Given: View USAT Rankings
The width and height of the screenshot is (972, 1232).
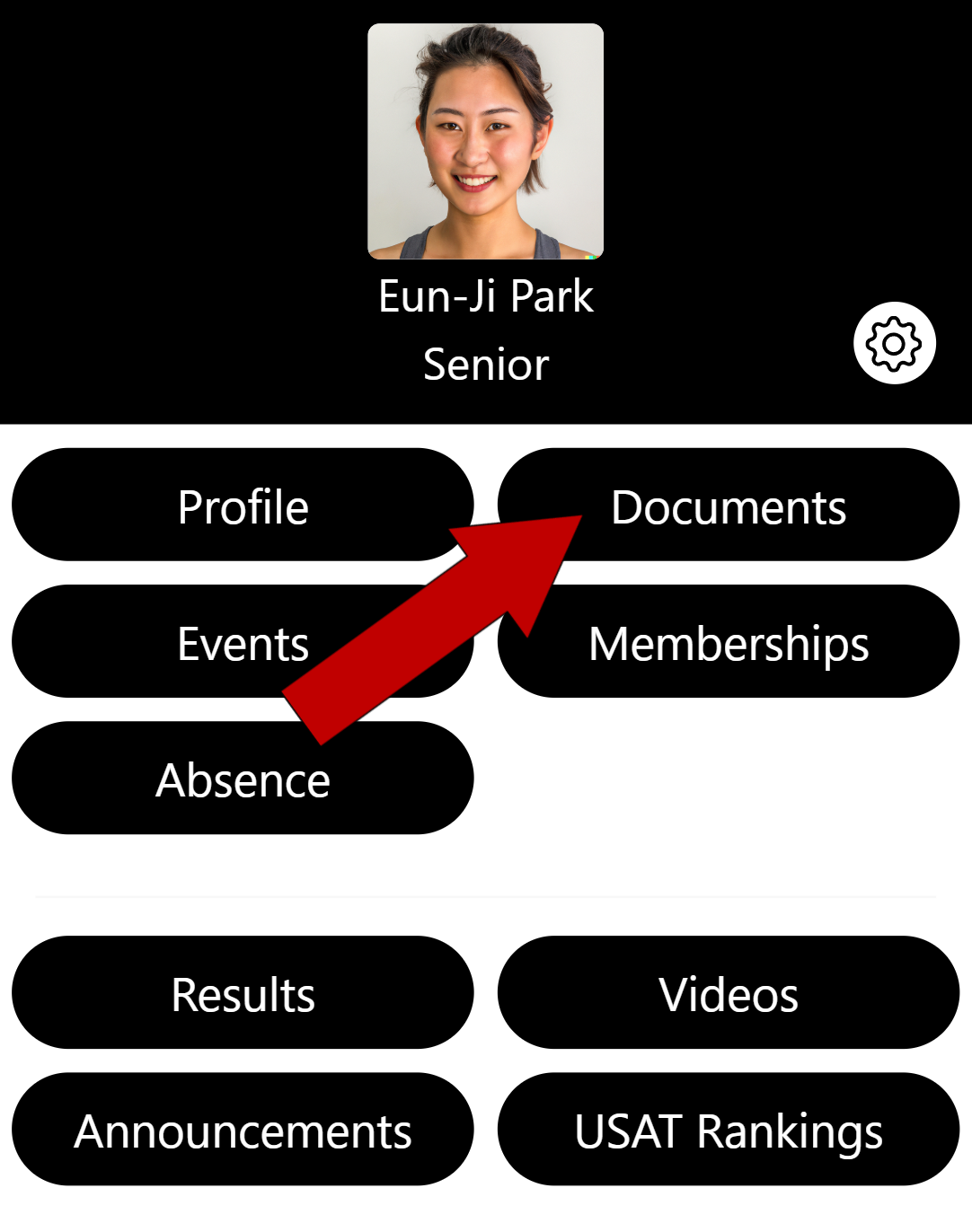Looking at the screenshot, I should tap(729, 1130).
